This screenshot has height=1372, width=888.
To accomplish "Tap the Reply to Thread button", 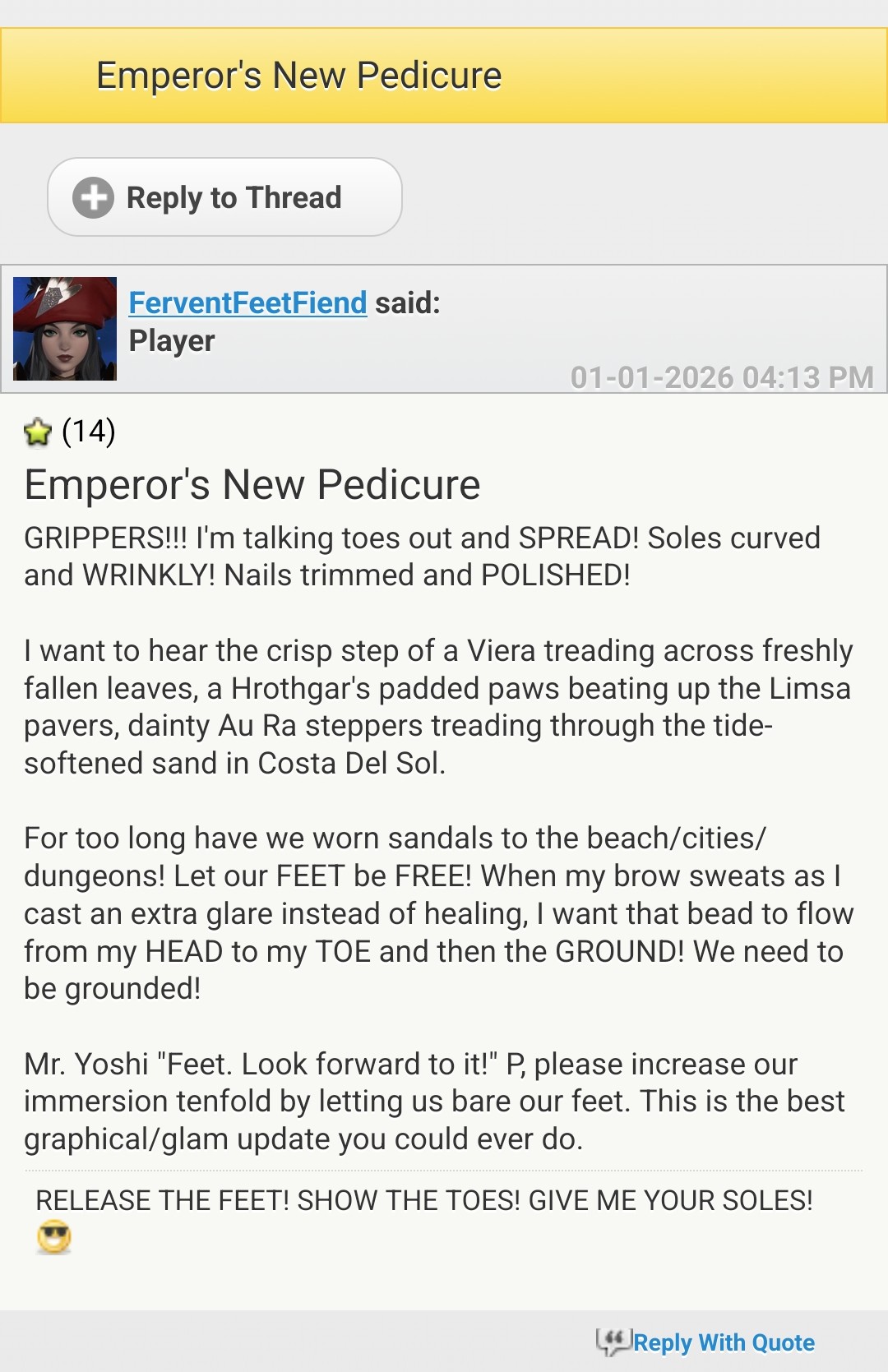I will pos(224,197).
